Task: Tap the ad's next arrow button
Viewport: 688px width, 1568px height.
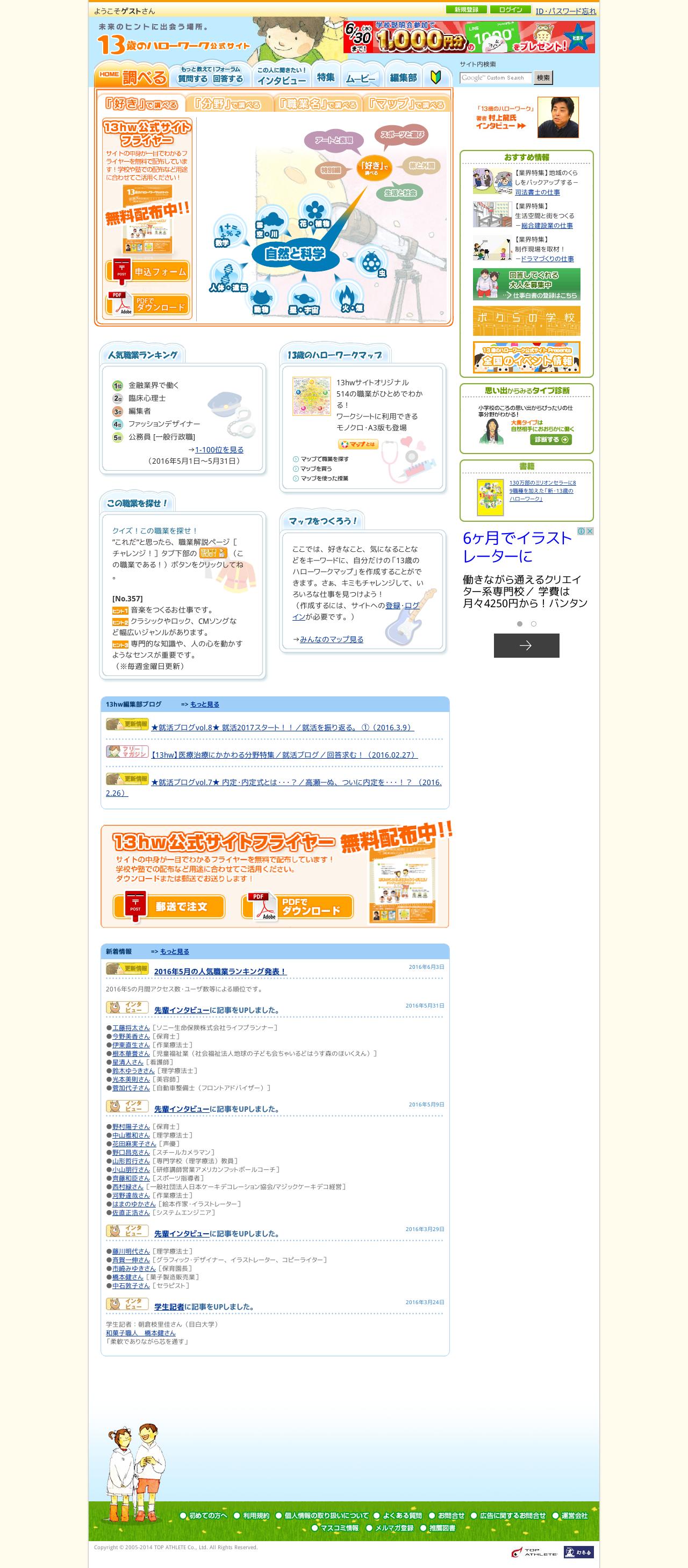Action: coord(526,645)
